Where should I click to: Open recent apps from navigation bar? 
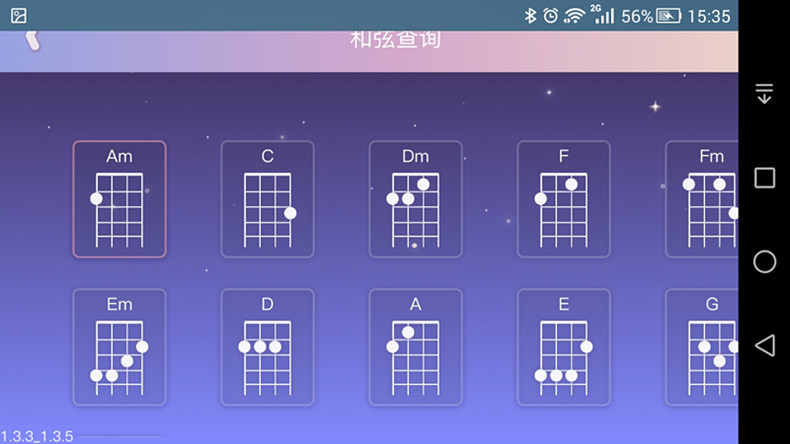coord(764,178)
